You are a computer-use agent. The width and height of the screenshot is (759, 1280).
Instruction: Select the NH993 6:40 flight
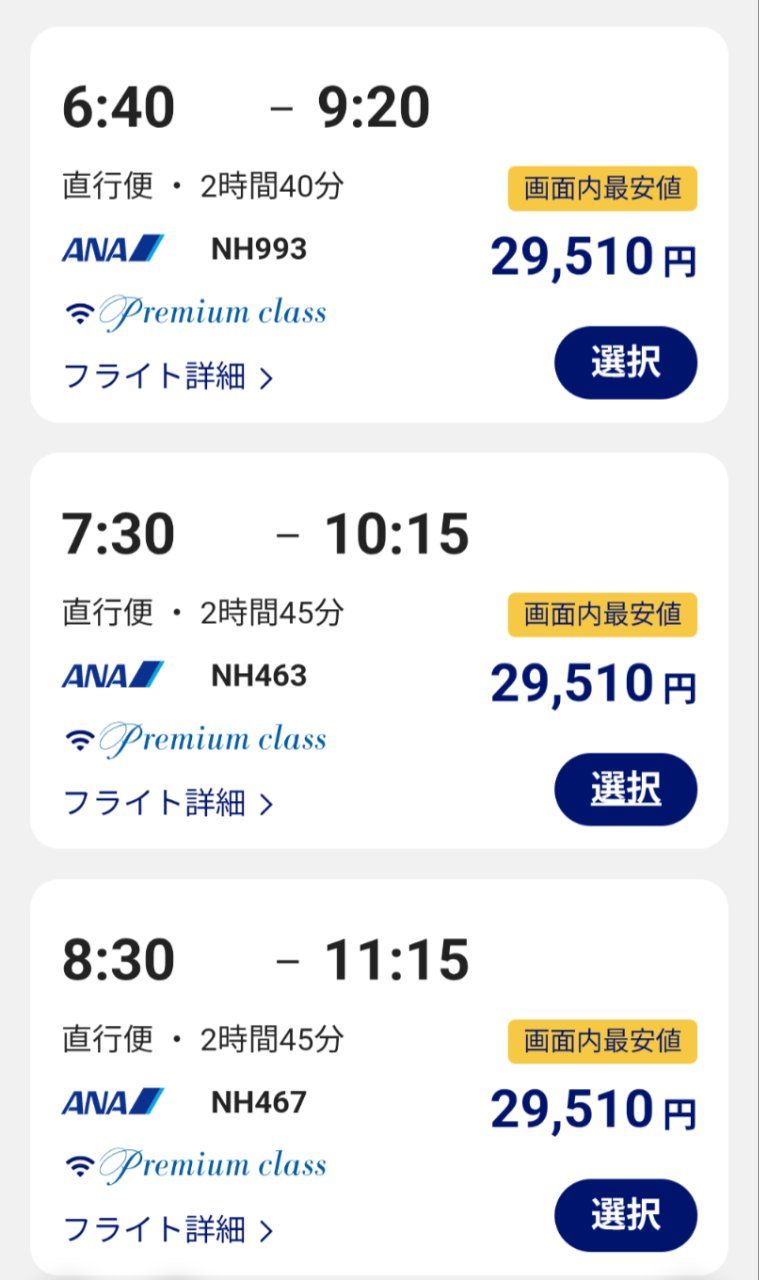[x=625, y=362]
